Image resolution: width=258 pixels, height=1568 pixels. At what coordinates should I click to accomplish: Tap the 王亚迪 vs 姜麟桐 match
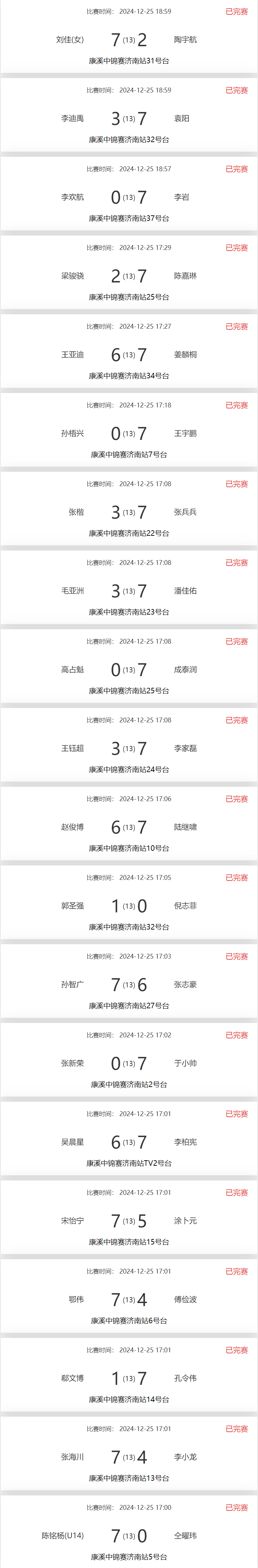coord(129,355)
